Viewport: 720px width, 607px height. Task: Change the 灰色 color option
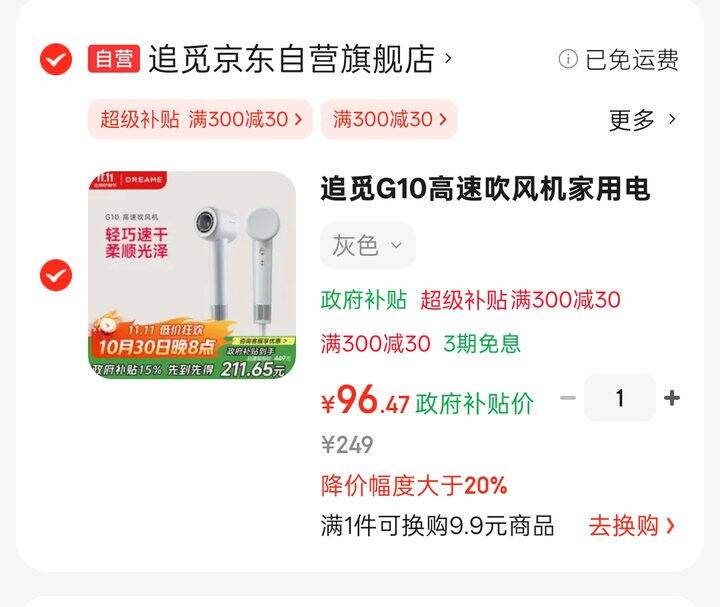tap(367, 246)
